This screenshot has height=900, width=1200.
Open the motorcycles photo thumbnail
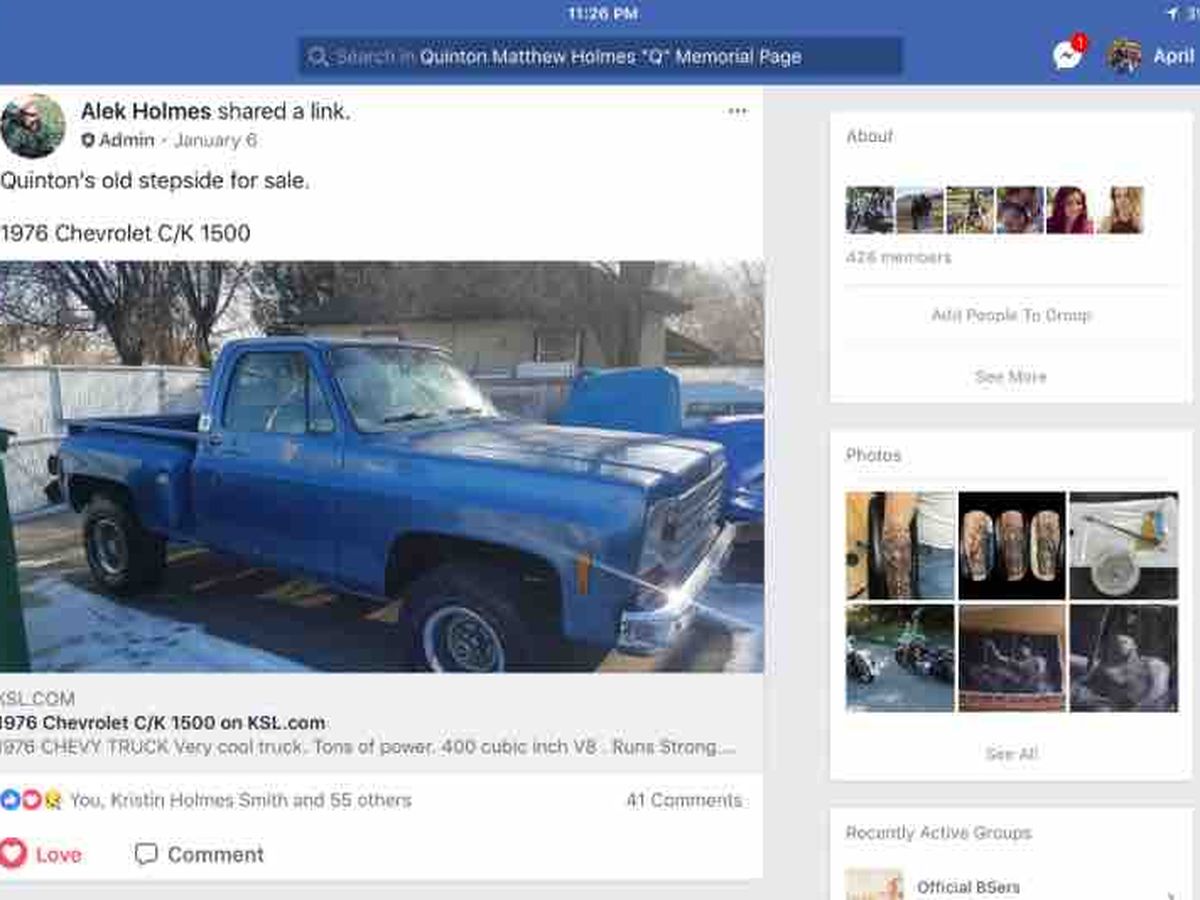click(x=900, y=658)
